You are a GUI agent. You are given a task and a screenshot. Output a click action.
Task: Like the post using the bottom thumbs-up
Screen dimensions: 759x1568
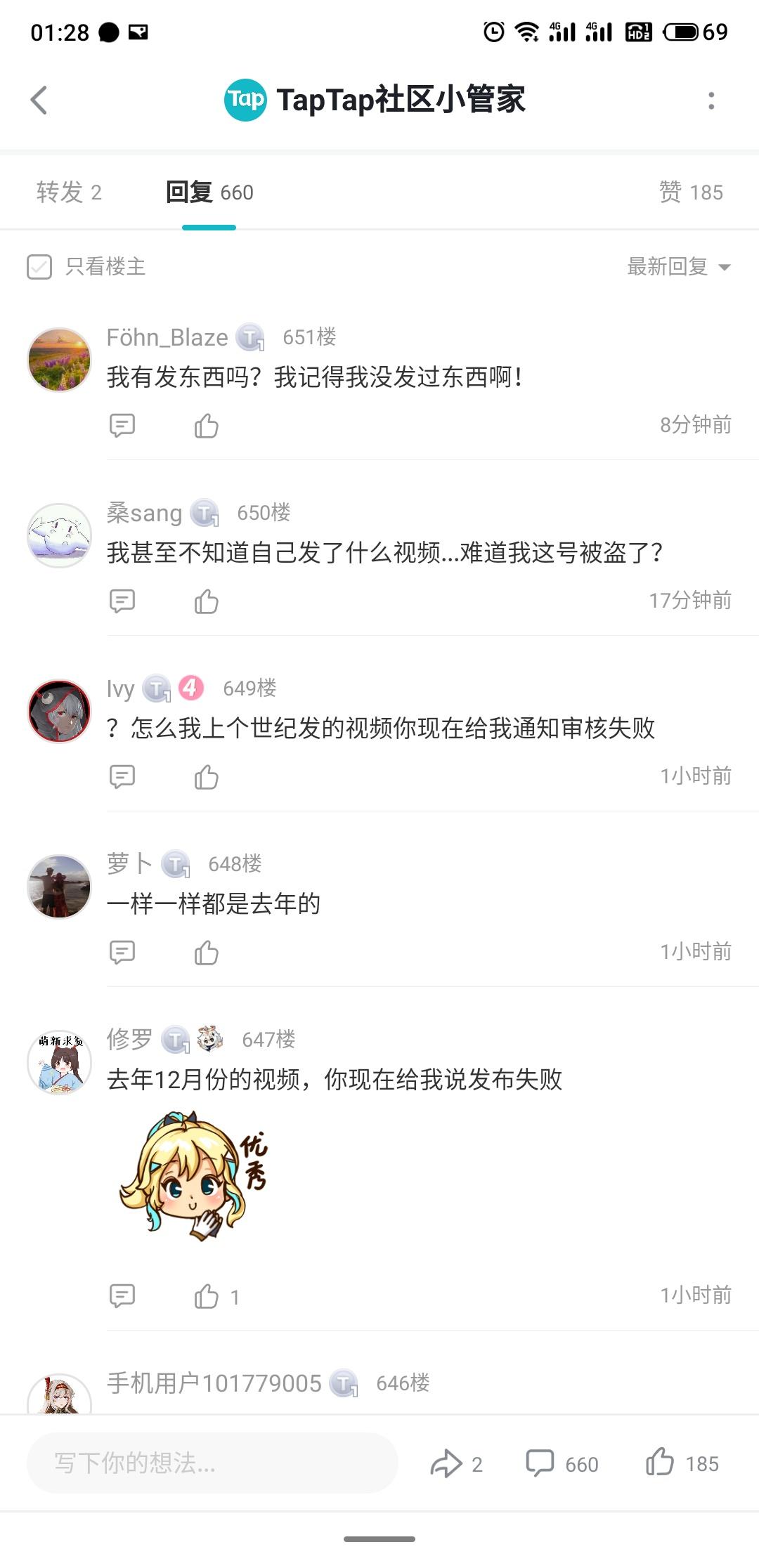[660, 1463]
